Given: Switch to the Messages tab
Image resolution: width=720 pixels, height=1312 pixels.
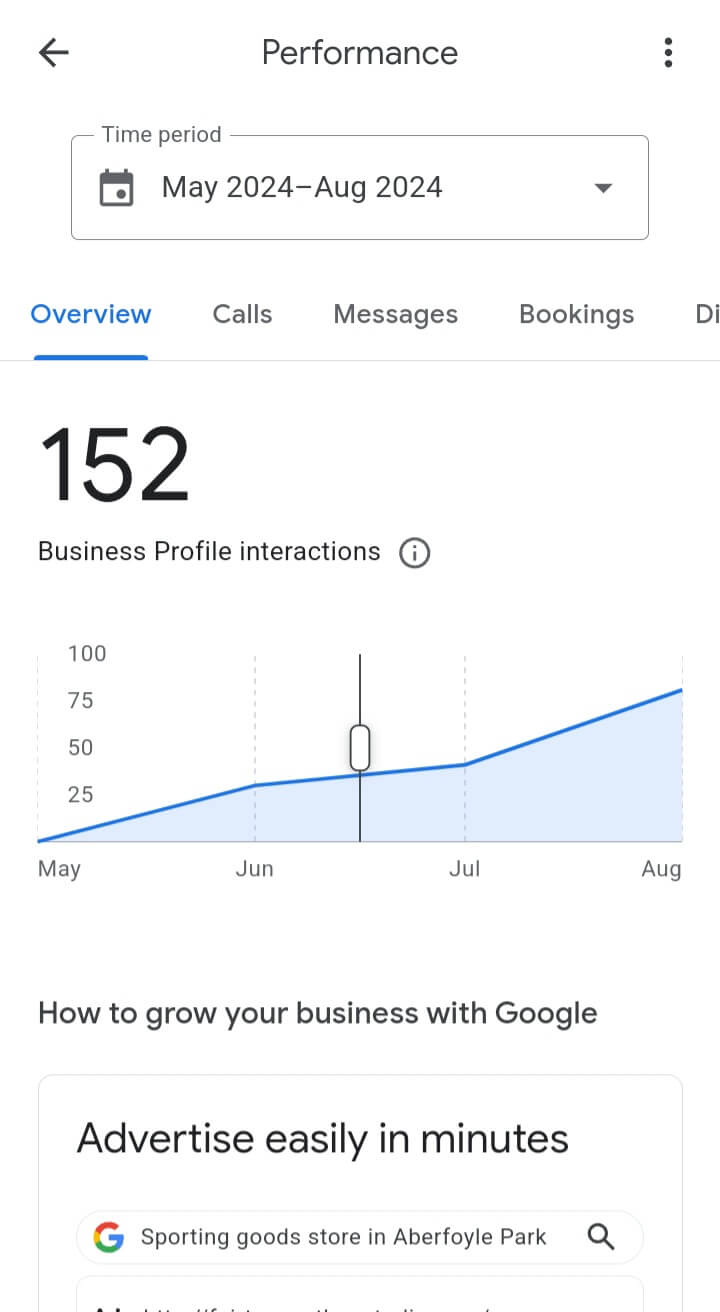Looking at the screenshot, I should click(395, 314).
